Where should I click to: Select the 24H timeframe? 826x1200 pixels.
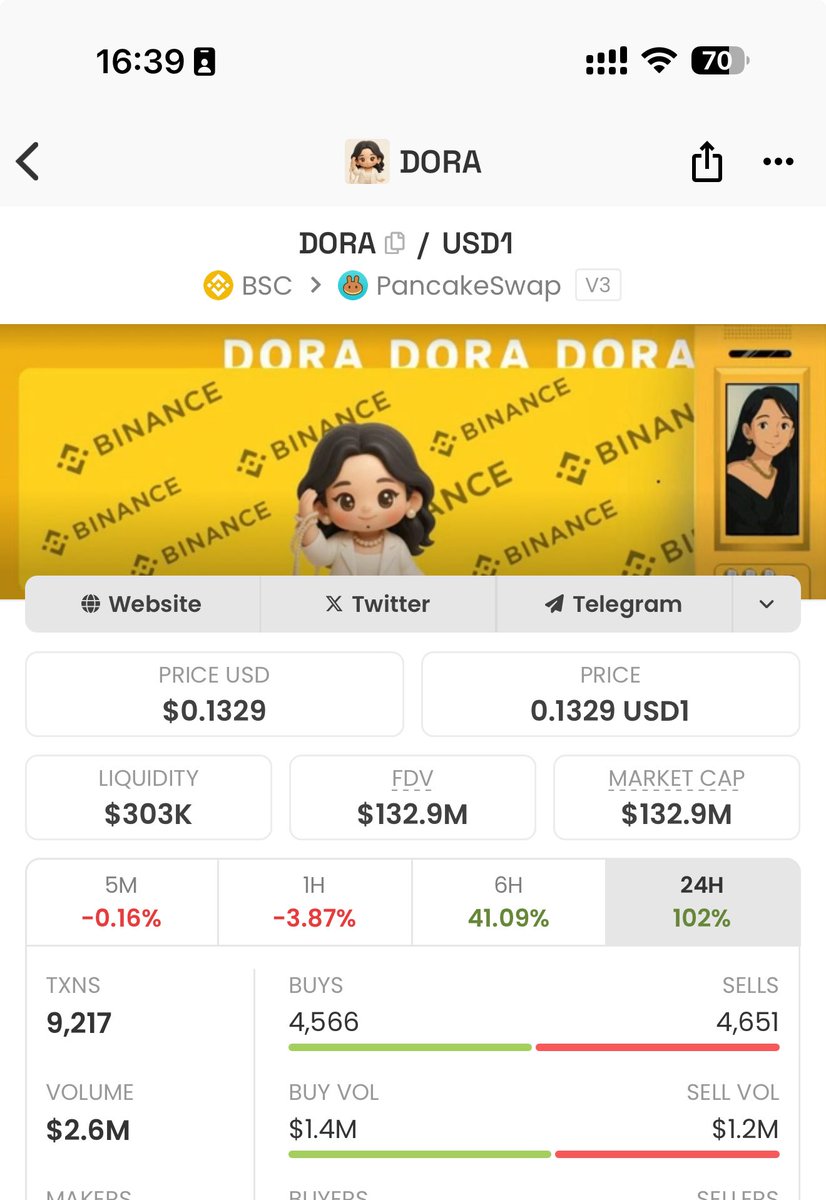pos(701,902)
